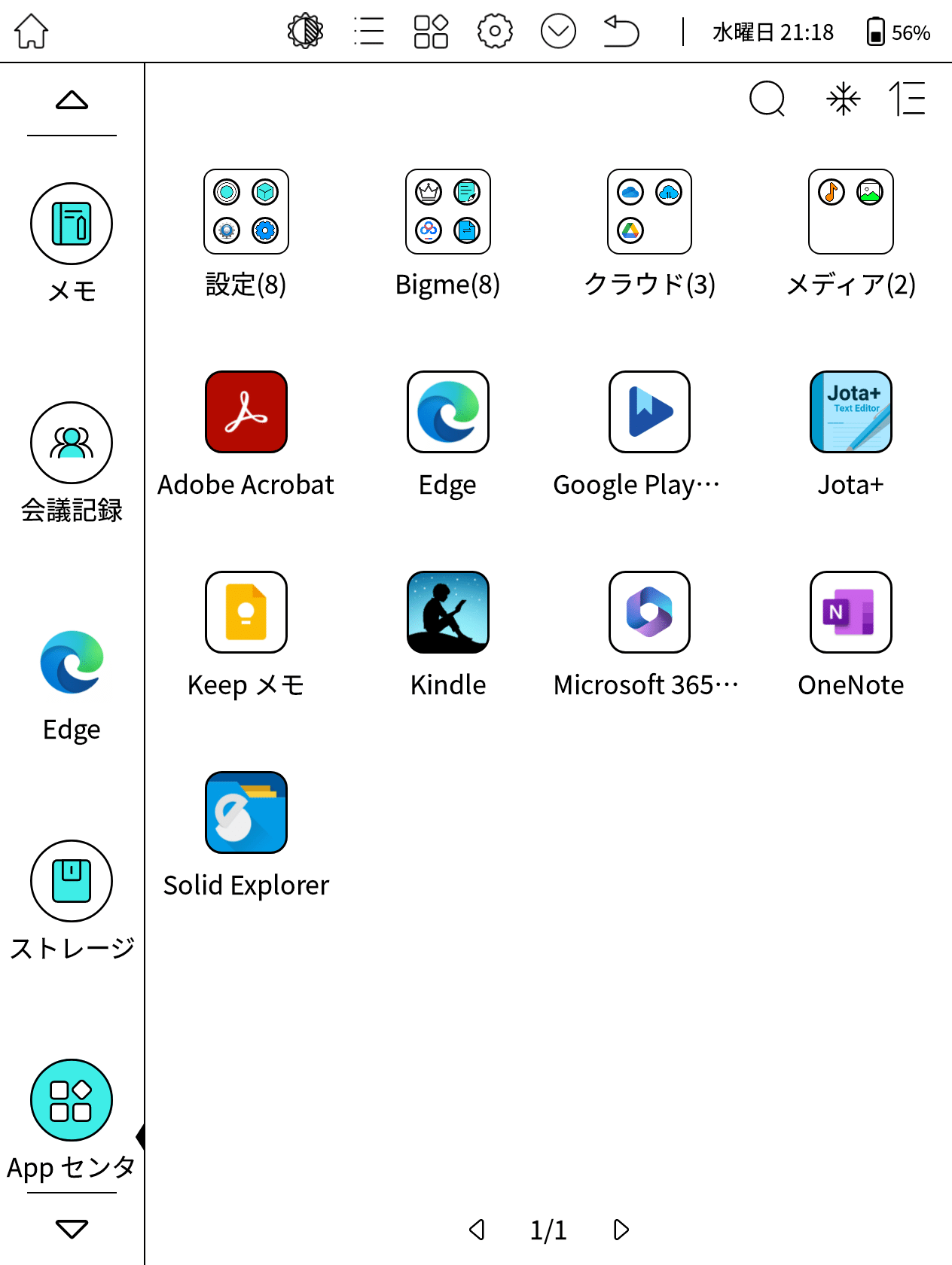This screenshot has height=1265, width=952.
Task: Go to the home screen
Action: coord(31,32)
